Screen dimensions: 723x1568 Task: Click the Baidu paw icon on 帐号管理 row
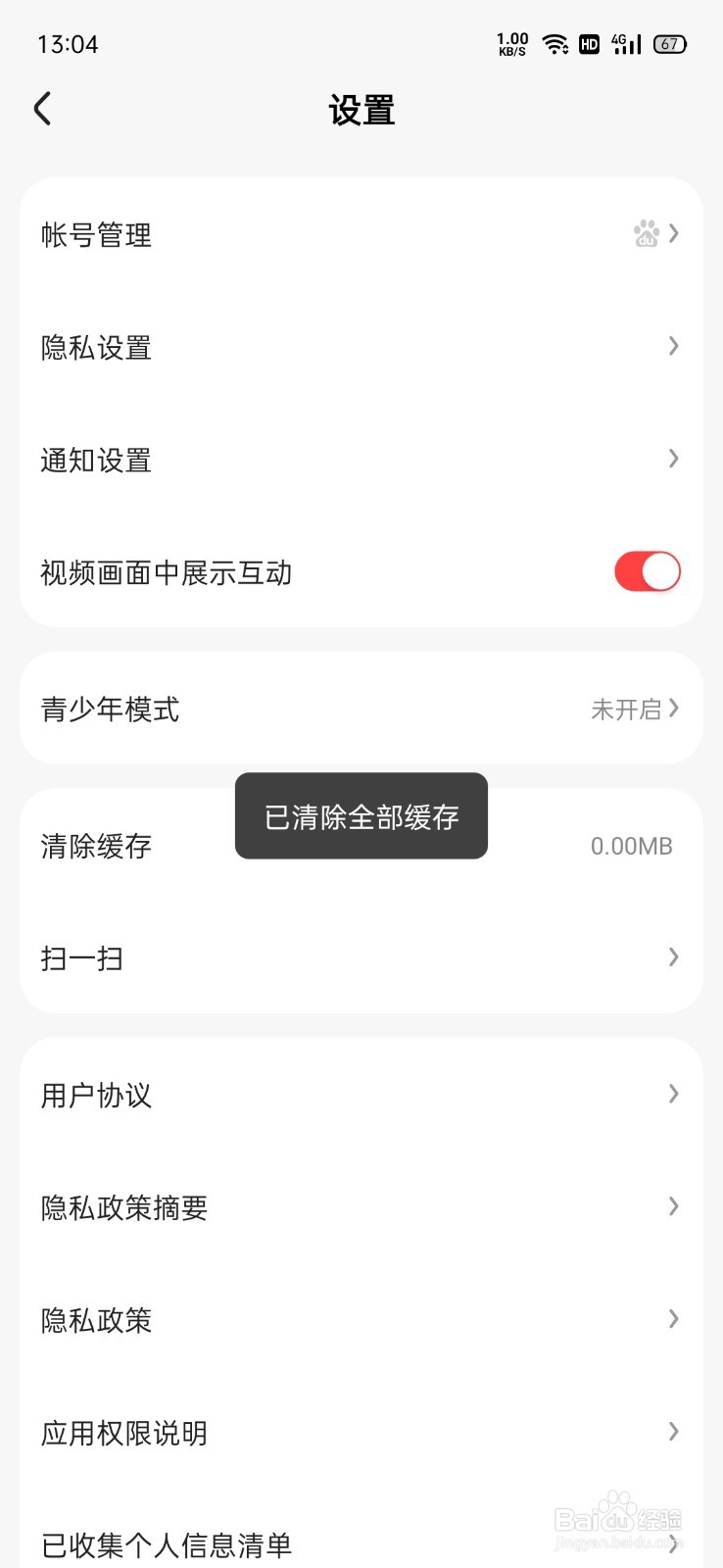(645, 233)
